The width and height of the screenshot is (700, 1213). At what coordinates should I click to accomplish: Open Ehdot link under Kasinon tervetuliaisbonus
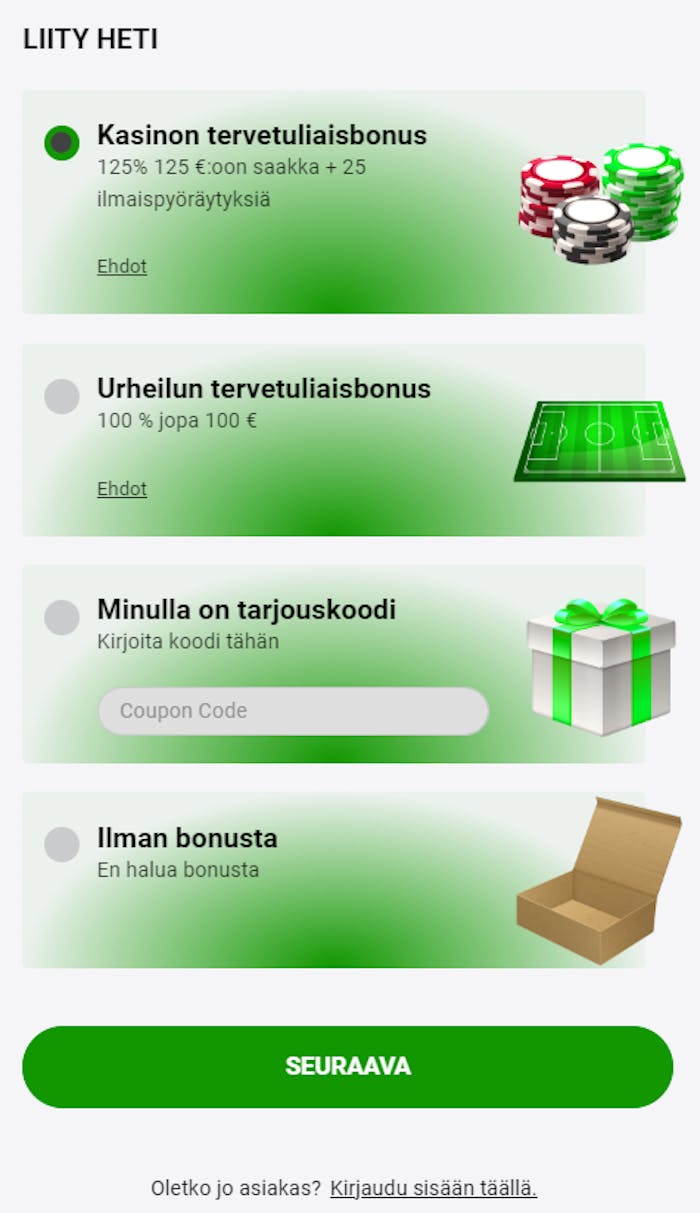coord(122,267)
